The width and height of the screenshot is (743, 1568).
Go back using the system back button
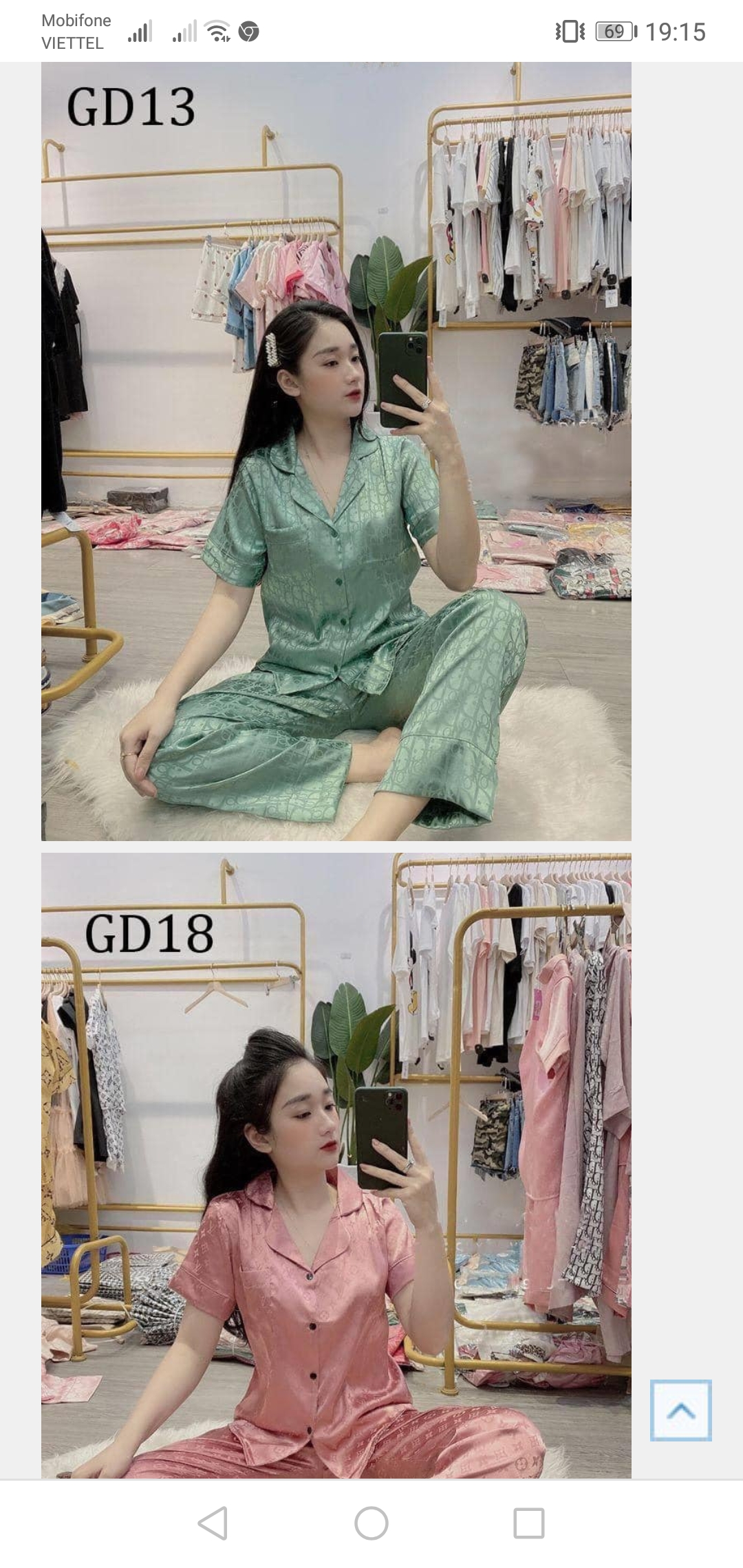click(213, 1523)
